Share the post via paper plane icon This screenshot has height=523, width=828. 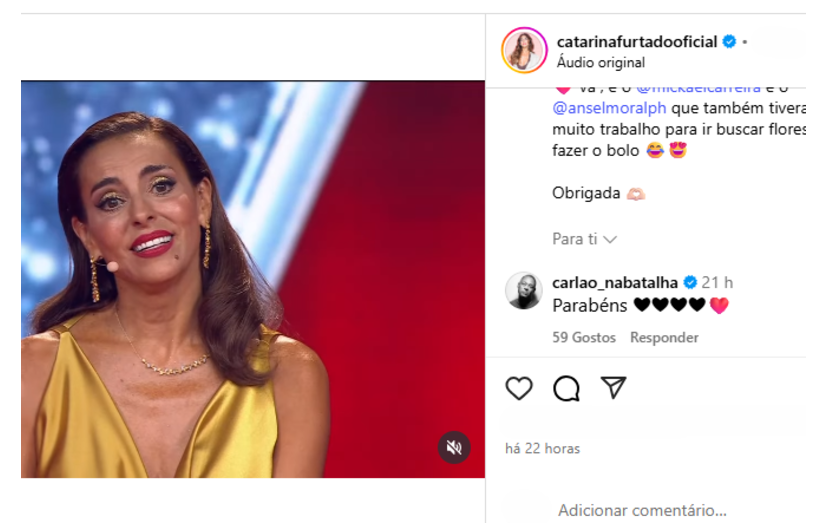point(613,388)
